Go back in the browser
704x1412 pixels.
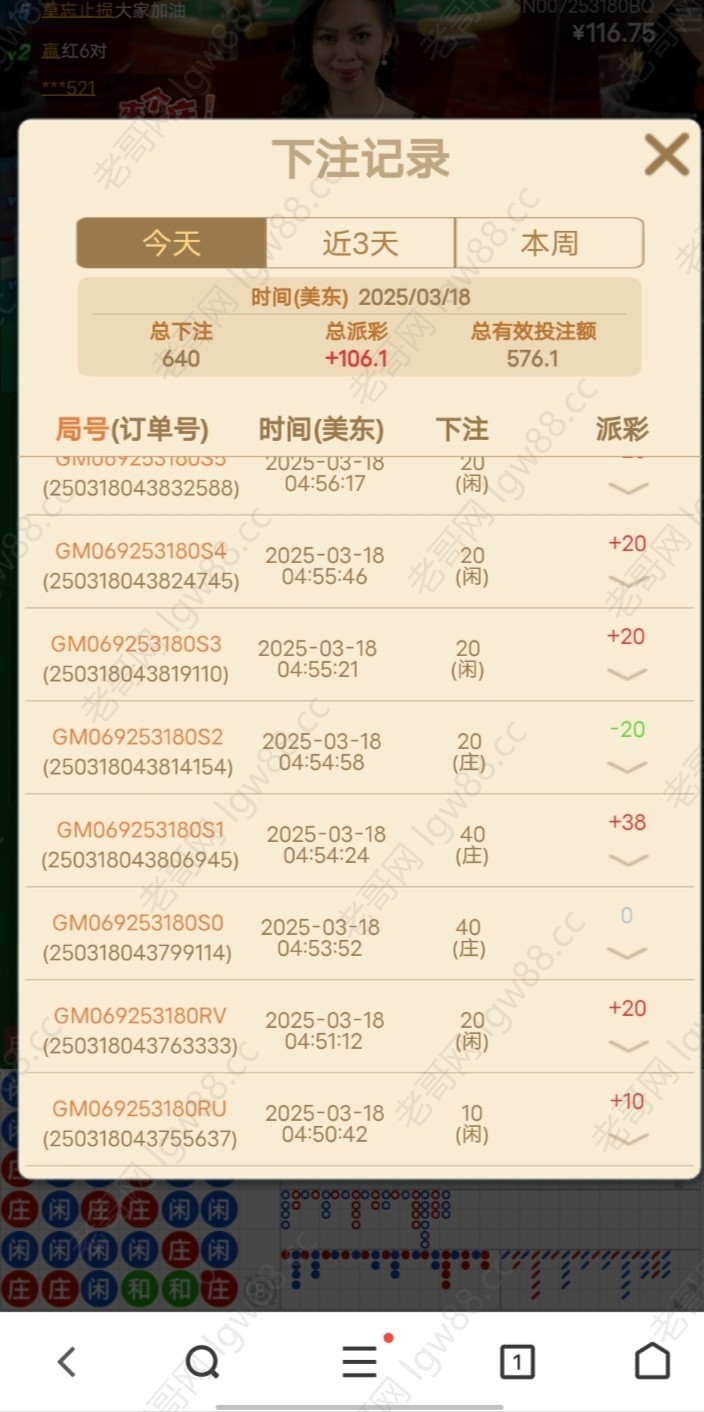coord(67,1361)
